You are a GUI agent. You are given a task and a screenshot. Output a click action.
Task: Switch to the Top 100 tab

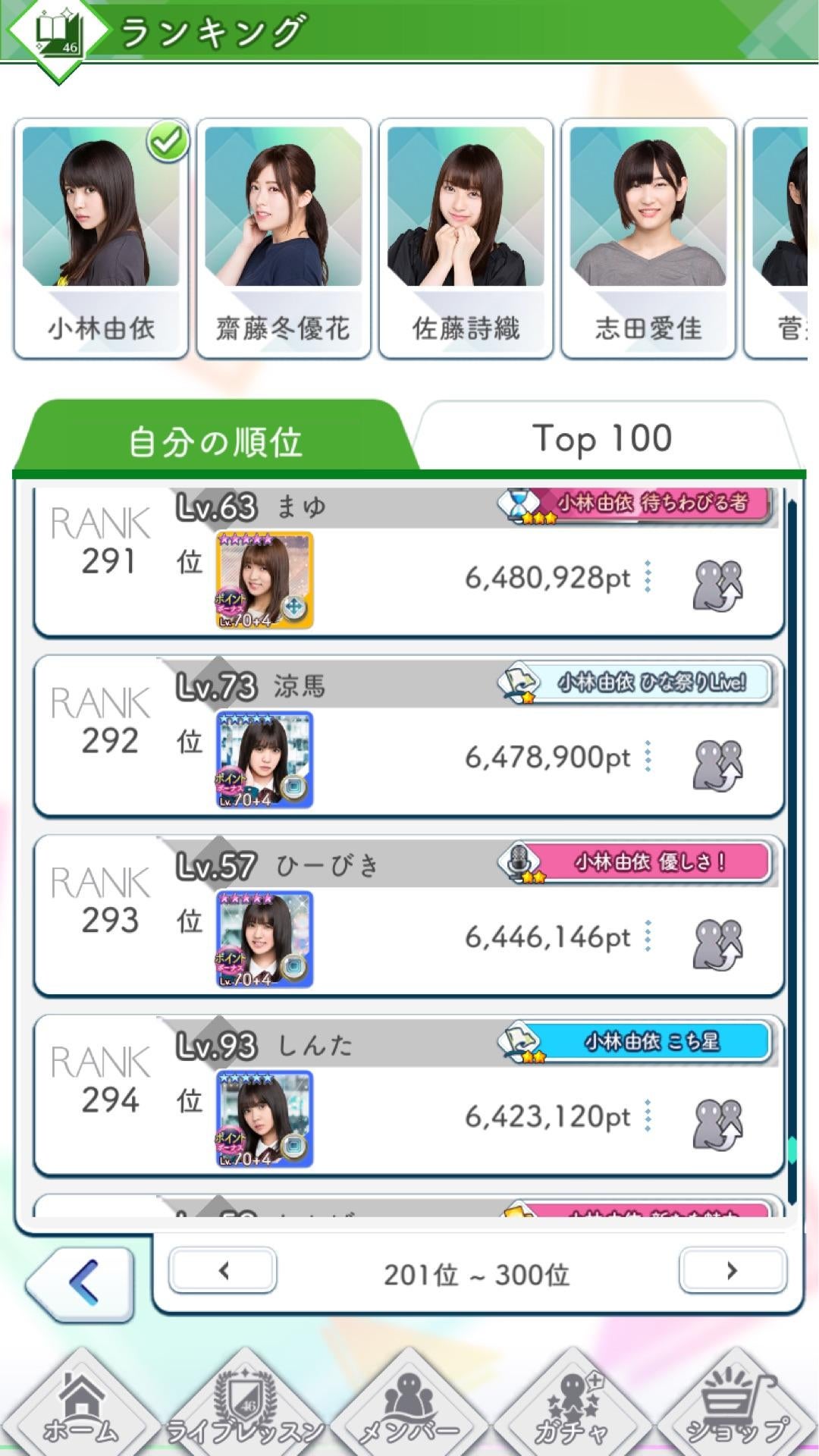[603, 438]
